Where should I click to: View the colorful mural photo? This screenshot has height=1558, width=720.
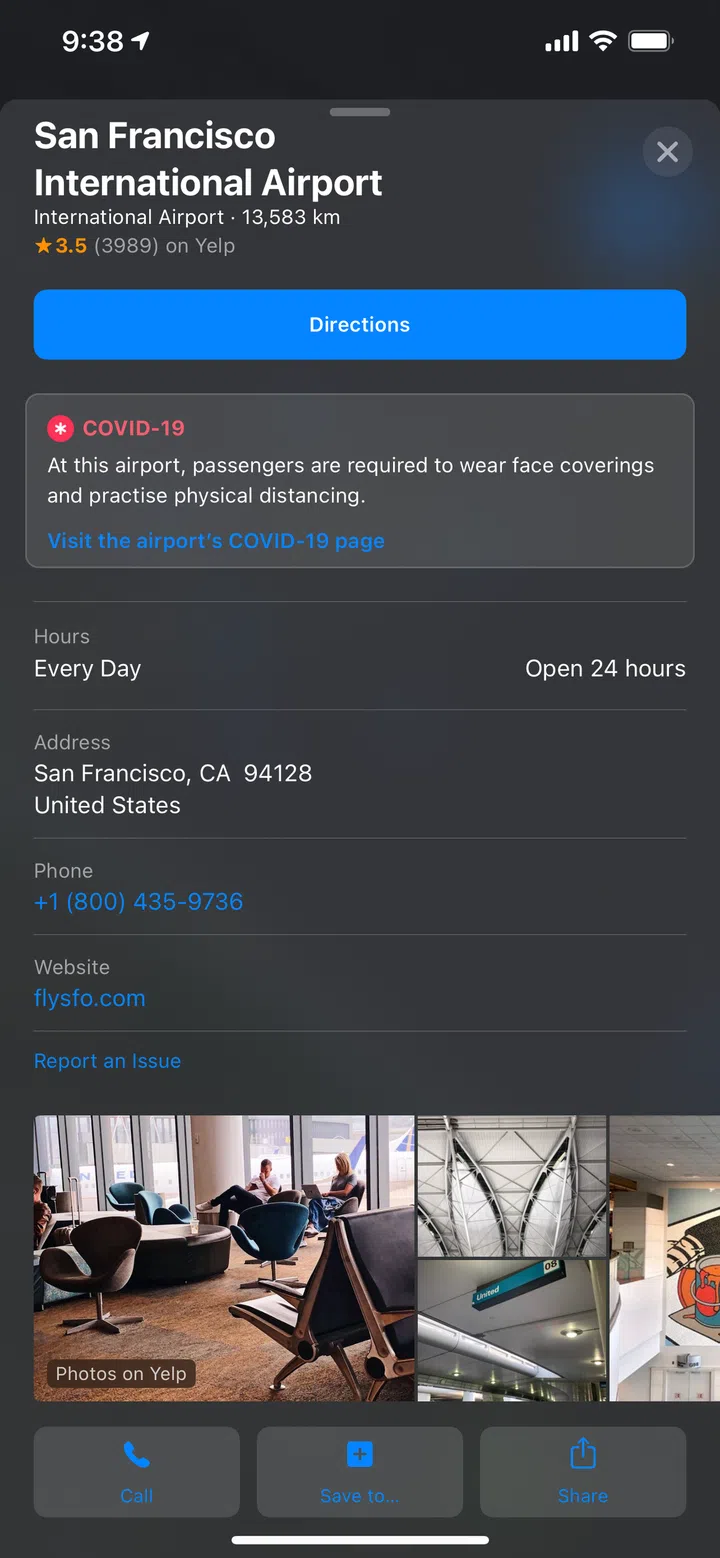coord(665,1257)
